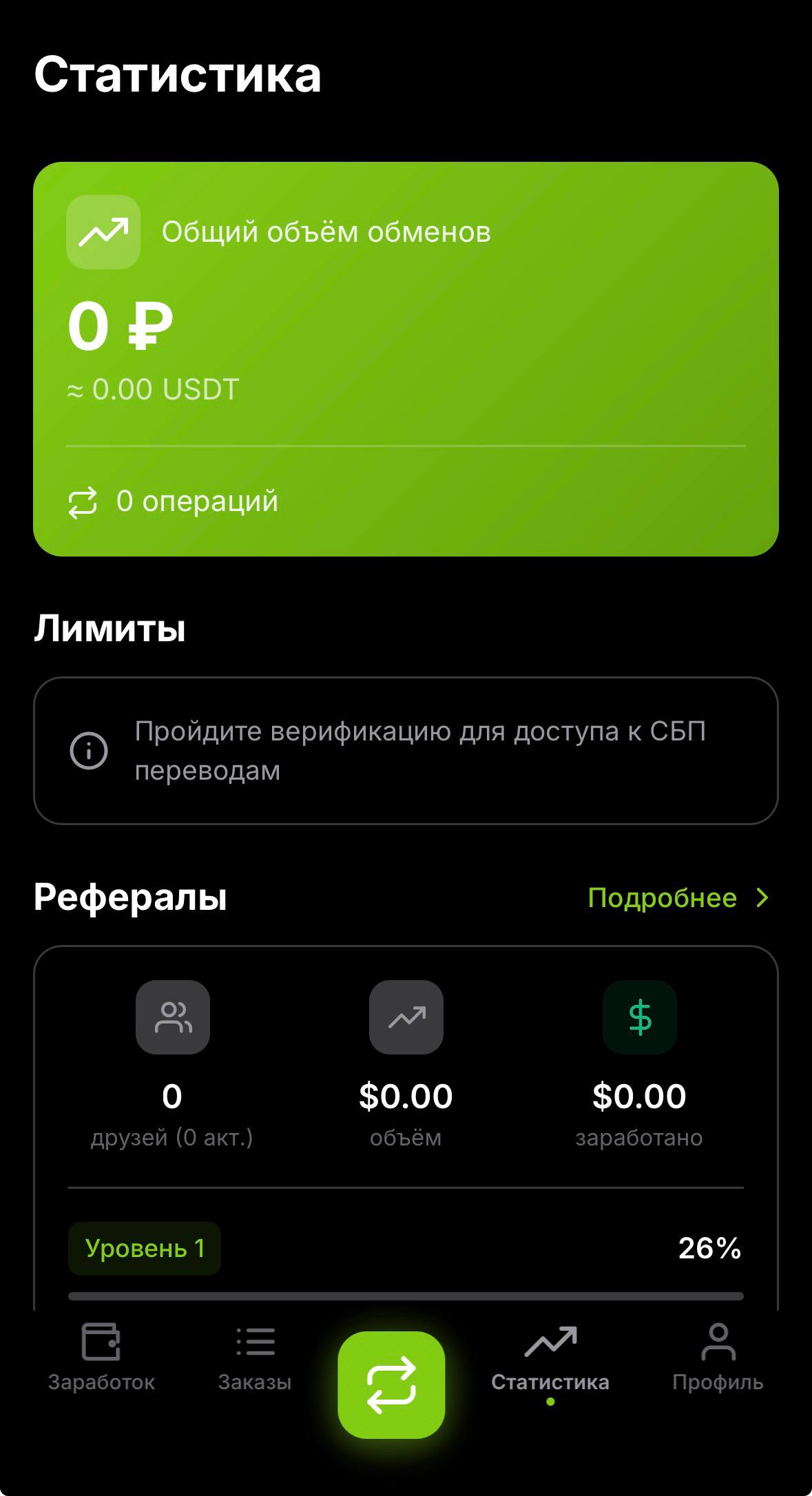Click the friends icon in Рефералы card
Image resolution: width=812 pixels, height=1496 pixels.
(172, 1018)
